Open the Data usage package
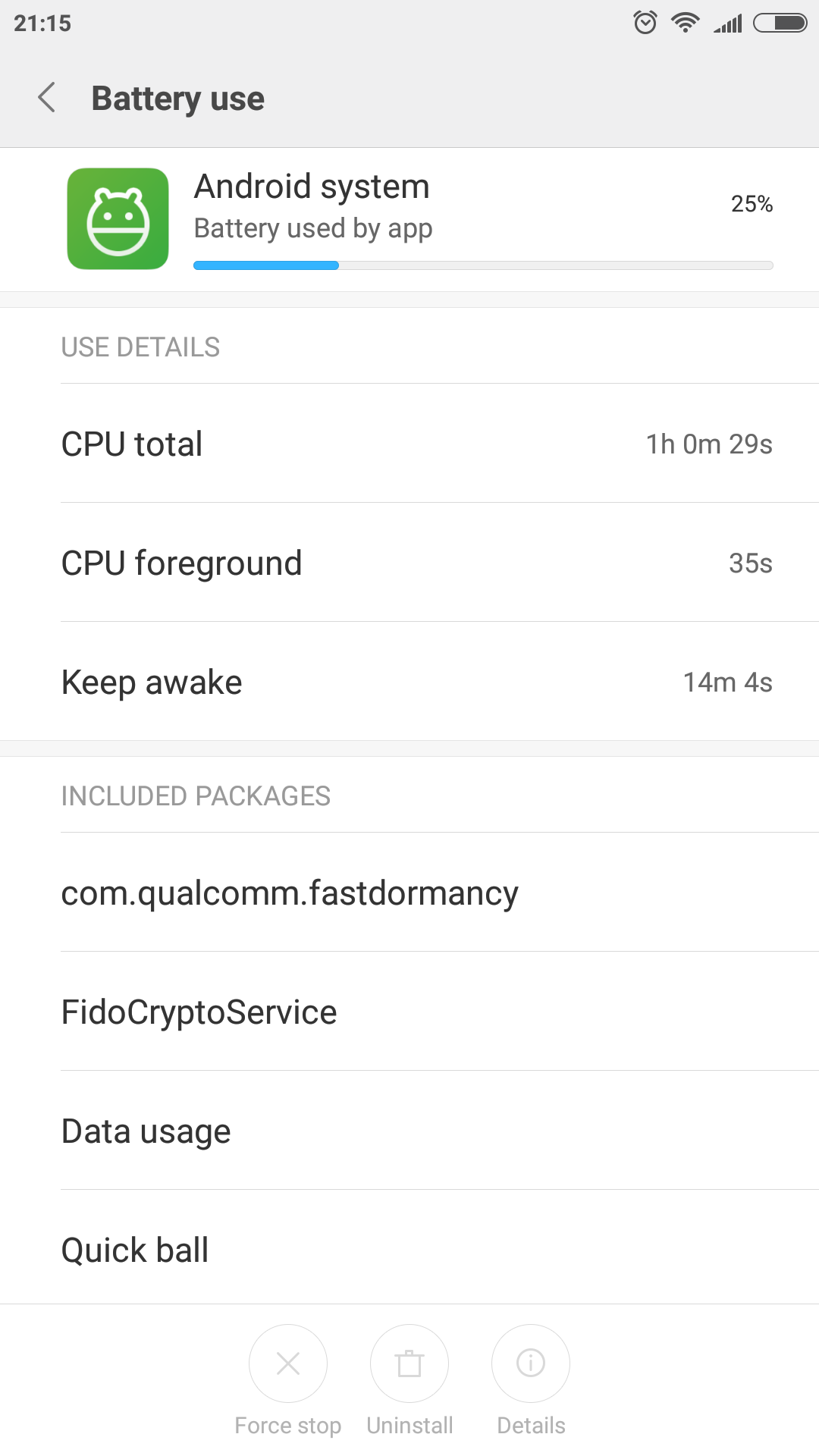This screenshot has height=1456, width=819. (x=409, y=1131)
